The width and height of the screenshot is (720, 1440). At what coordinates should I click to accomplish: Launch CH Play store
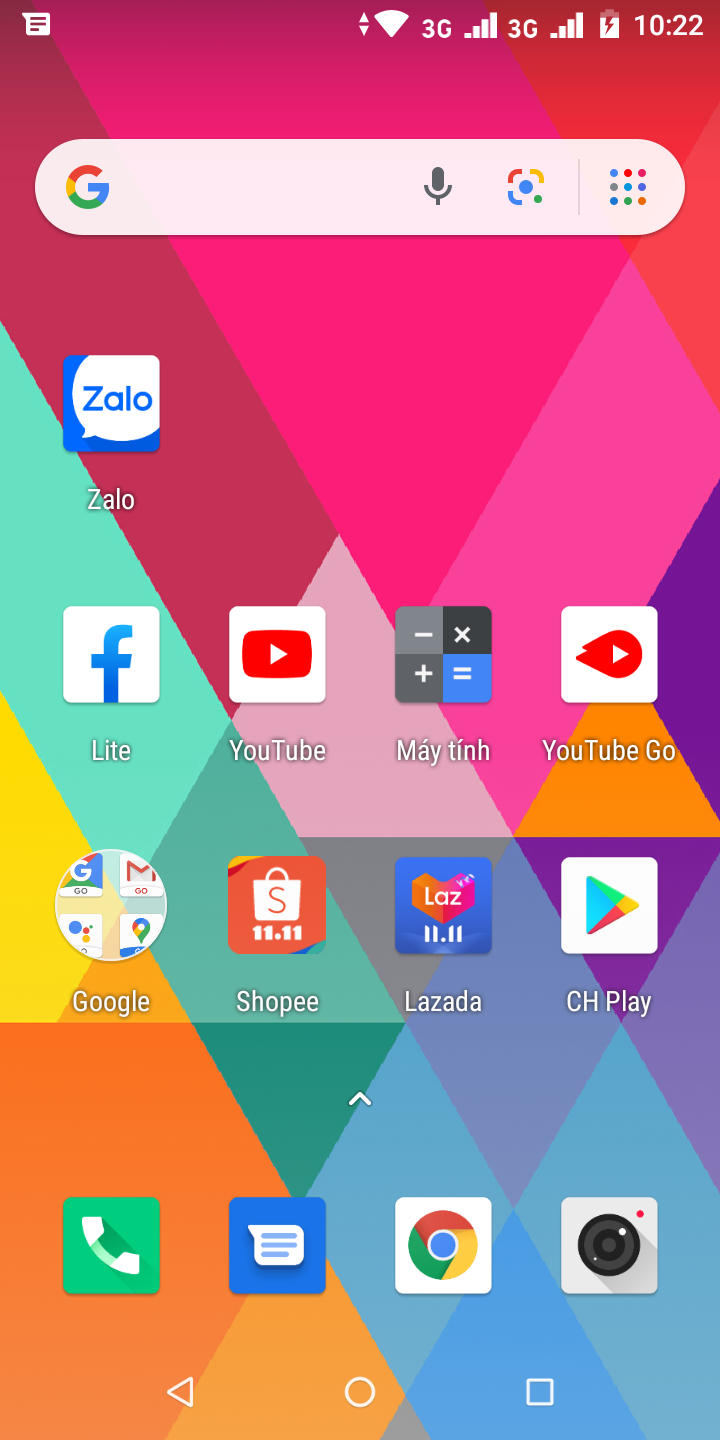point(609,906)
